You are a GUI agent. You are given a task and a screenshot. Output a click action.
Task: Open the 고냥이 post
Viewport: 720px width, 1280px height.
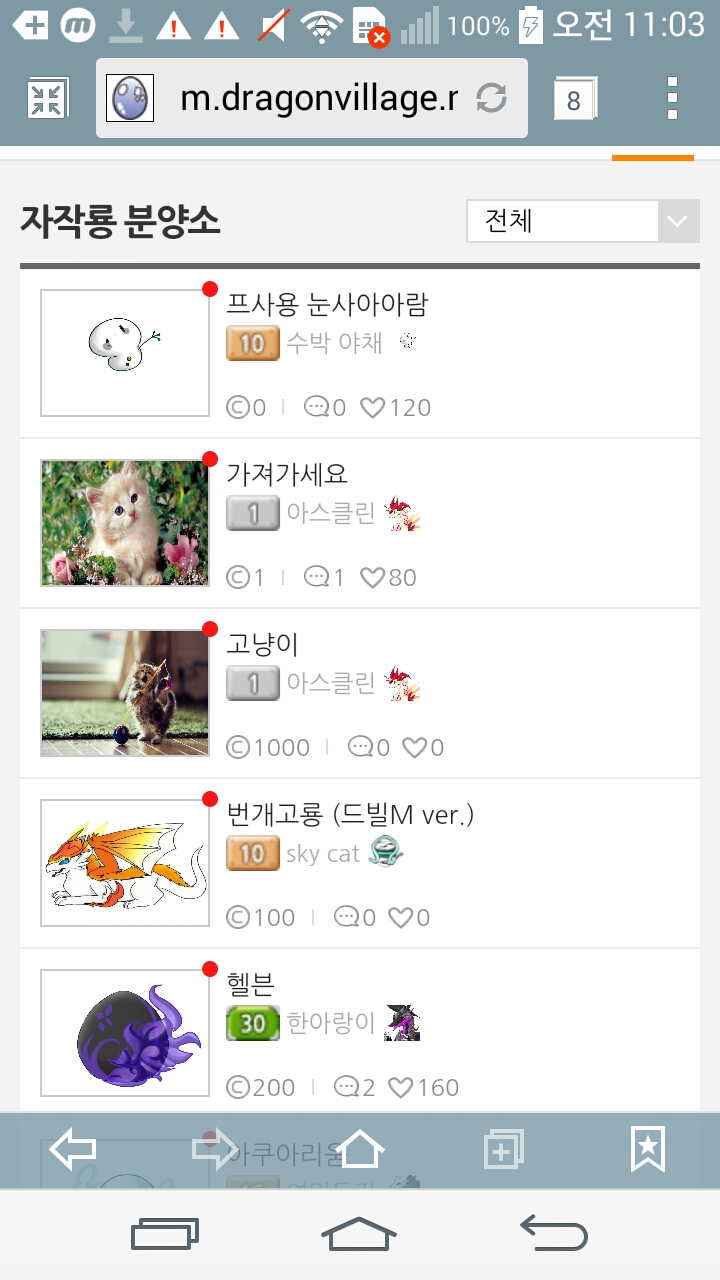262,644
